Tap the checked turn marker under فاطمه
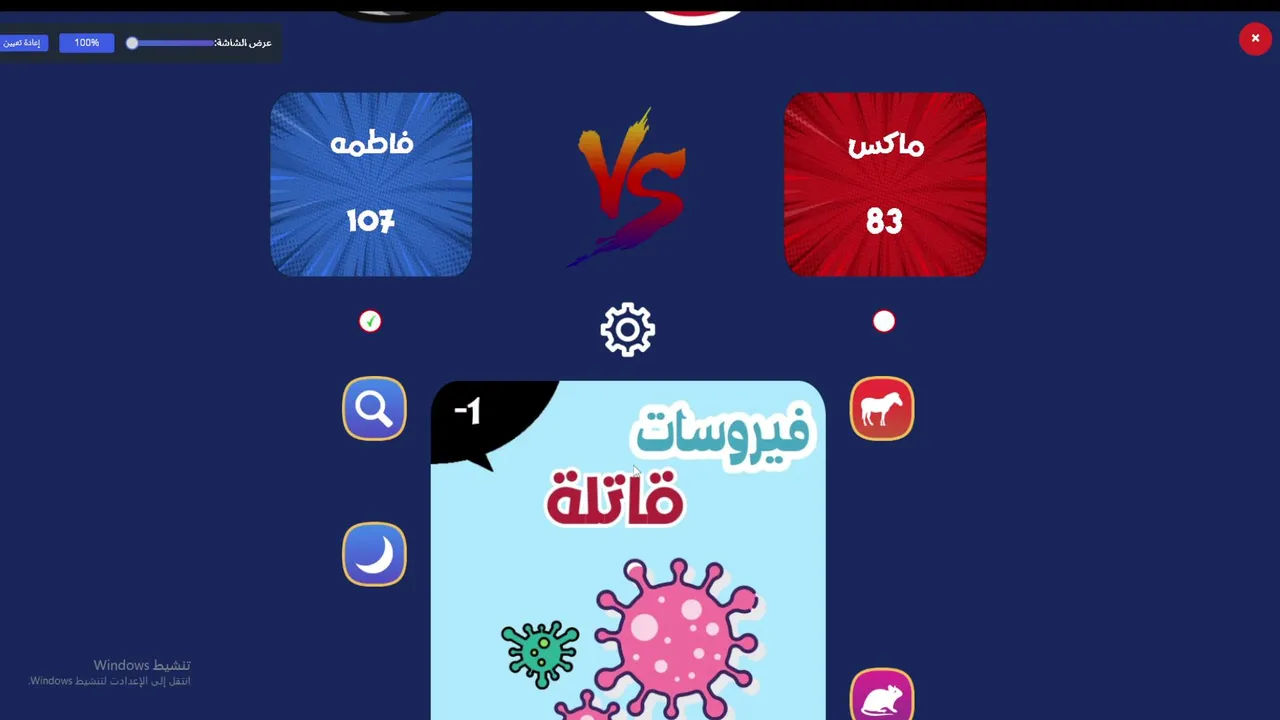Image resolution: width=1280 pixels, height=720 pixels. coord(370,321)
